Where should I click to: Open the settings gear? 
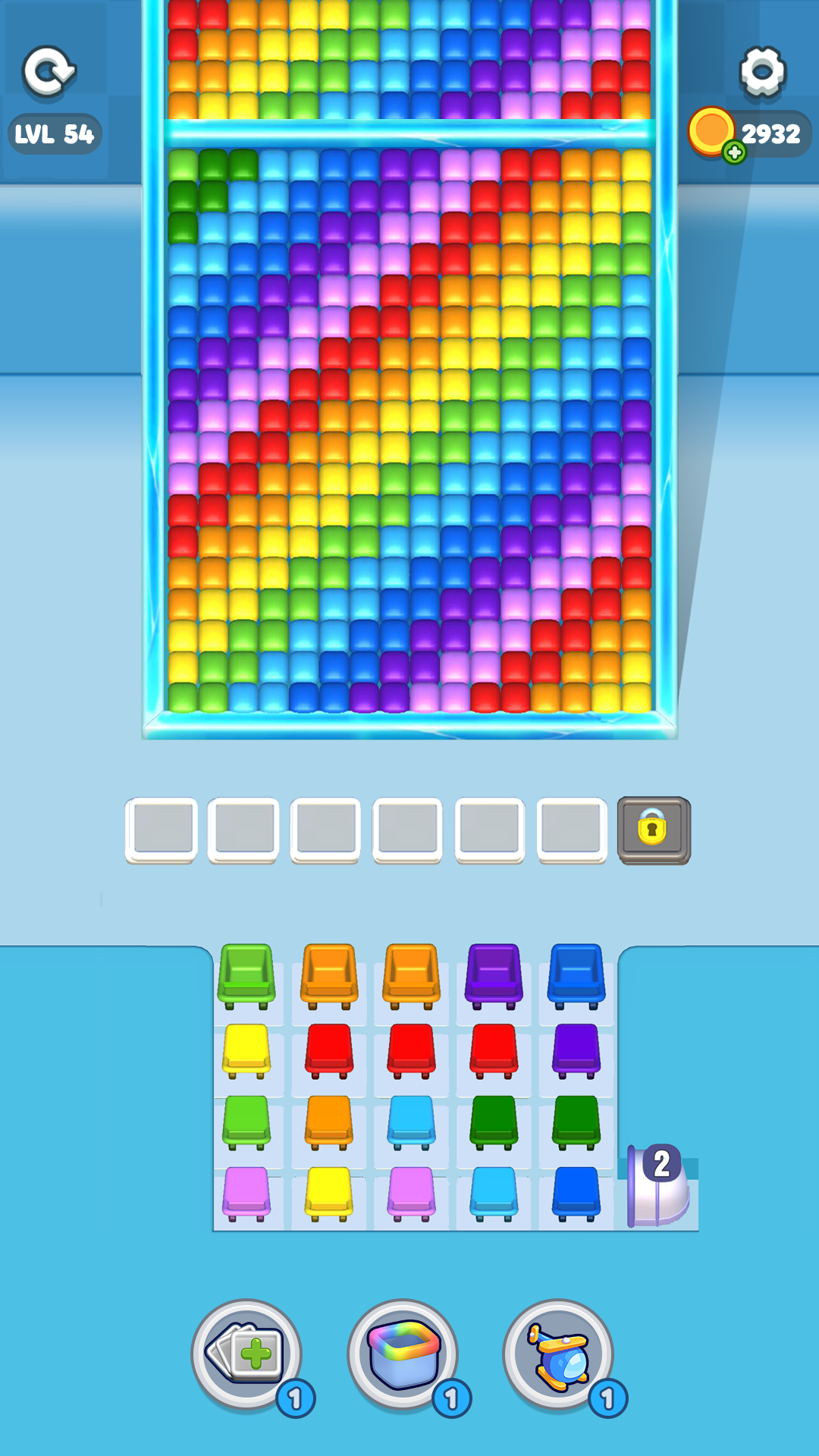tap(761, 72)
